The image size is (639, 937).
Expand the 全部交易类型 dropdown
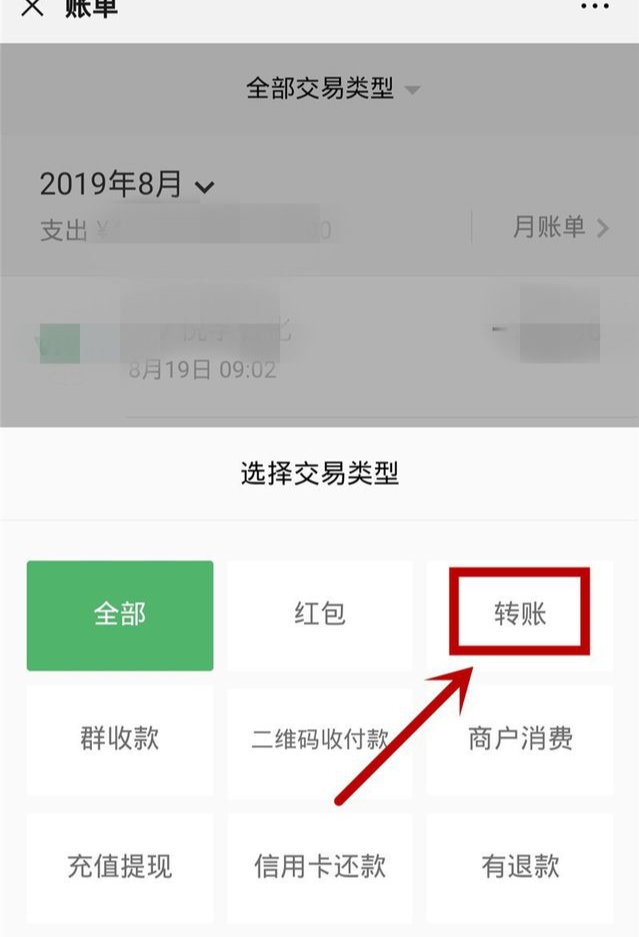(332, 89)
